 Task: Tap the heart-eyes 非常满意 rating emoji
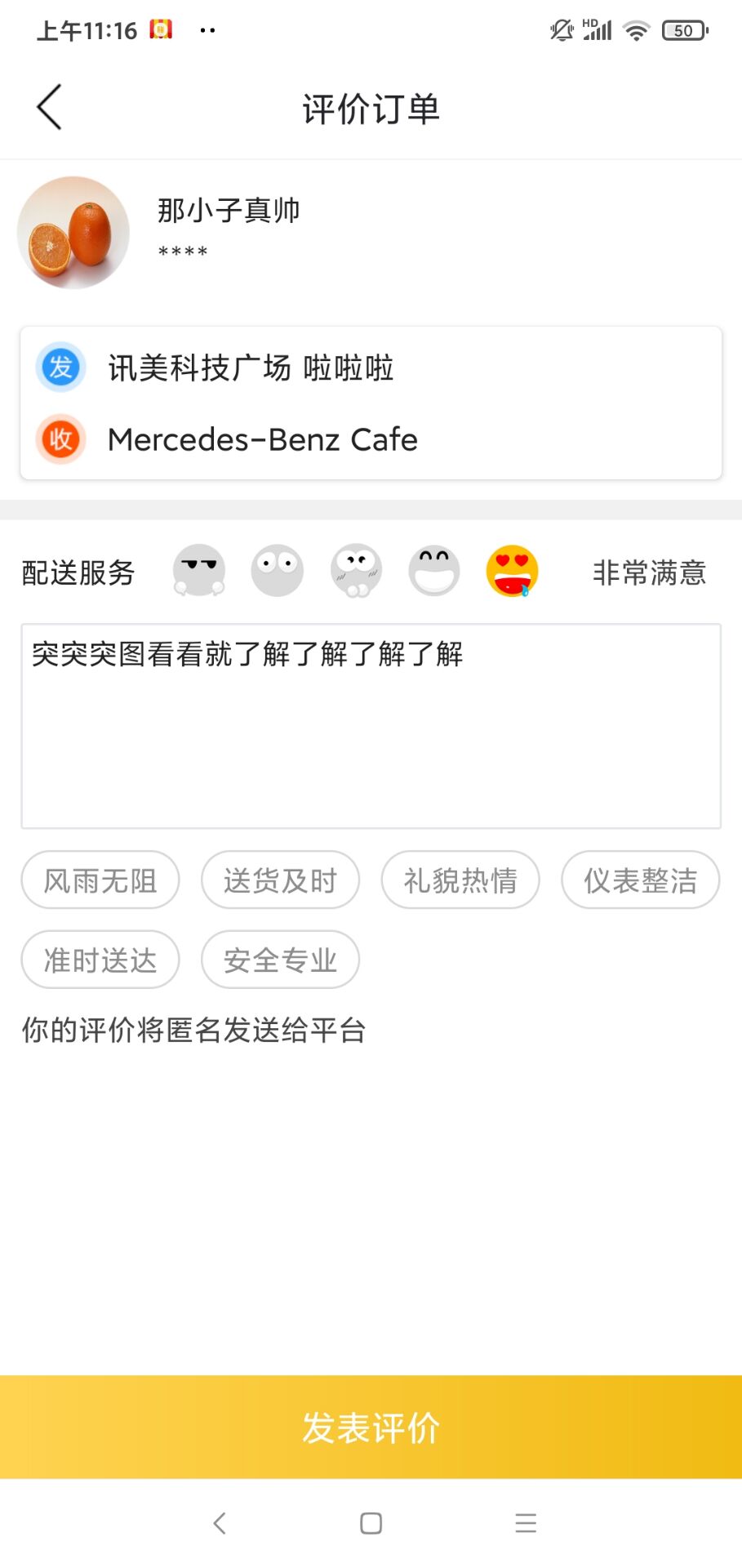point(512,571)
